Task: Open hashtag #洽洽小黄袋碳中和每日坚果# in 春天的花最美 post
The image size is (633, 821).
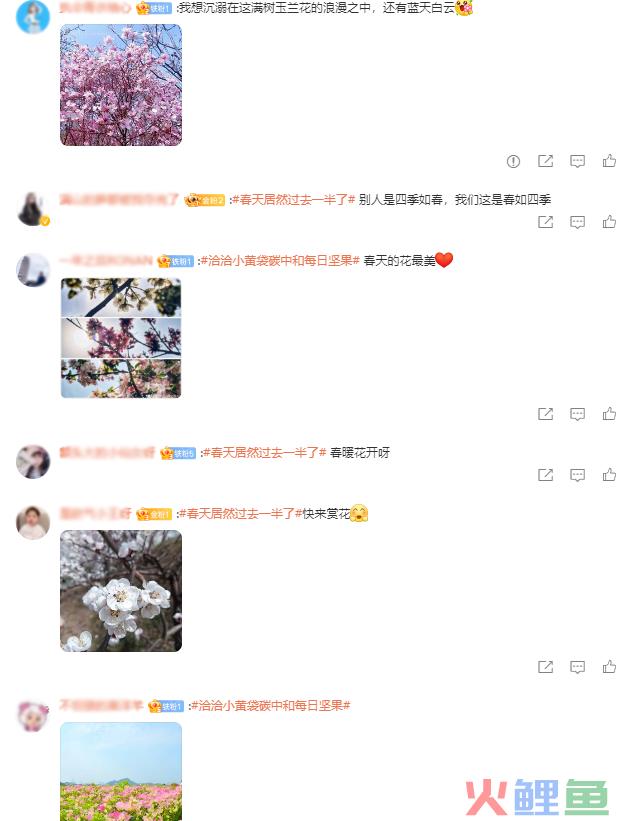Action: coord(280,261)
